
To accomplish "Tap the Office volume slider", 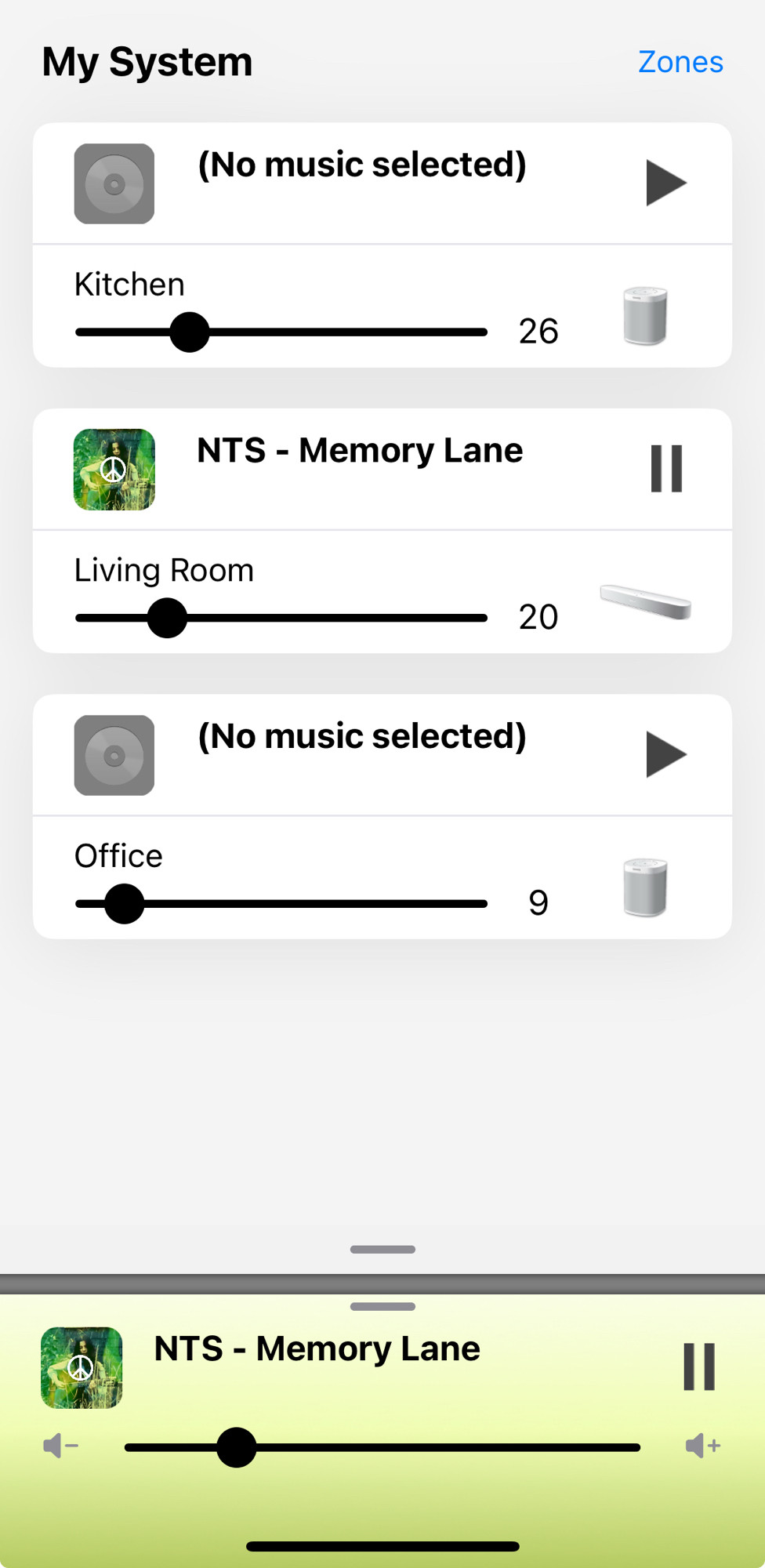I will [281, 904].
